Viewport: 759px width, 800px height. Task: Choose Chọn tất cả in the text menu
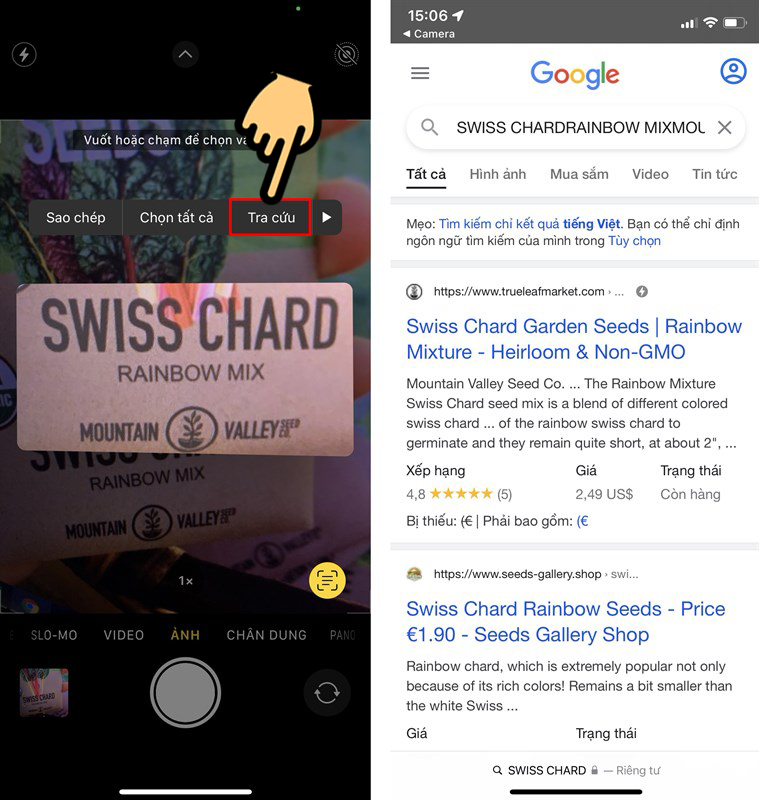(x=176, y=217)
